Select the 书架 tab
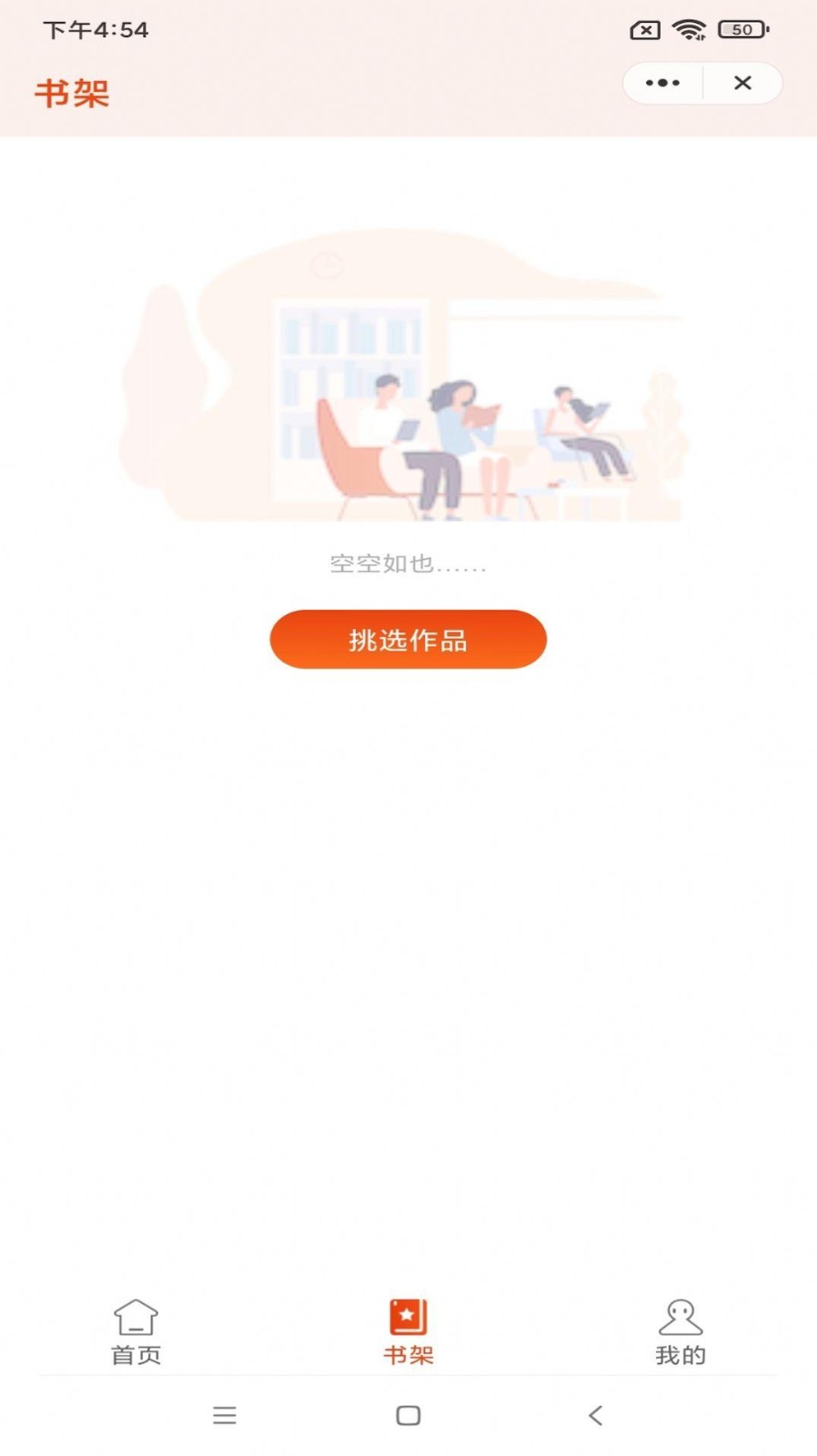Image resolution: width=817 pixels, height=1456 pixels. [x=408, y=1331]
